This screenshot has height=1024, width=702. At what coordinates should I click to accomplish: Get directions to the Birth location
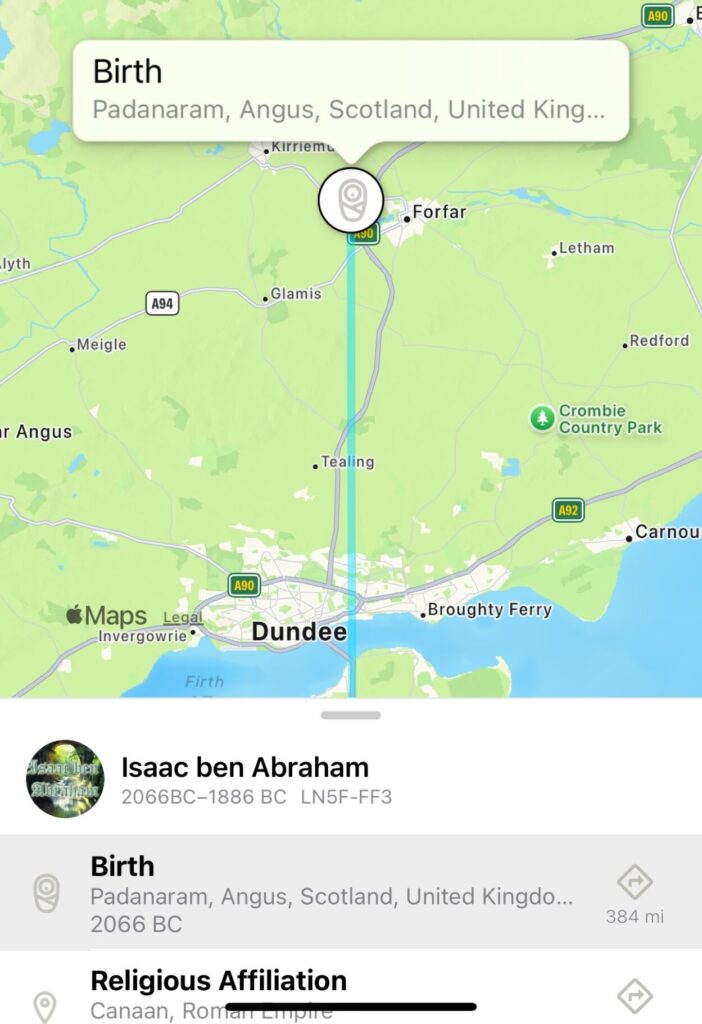[635, 883]
